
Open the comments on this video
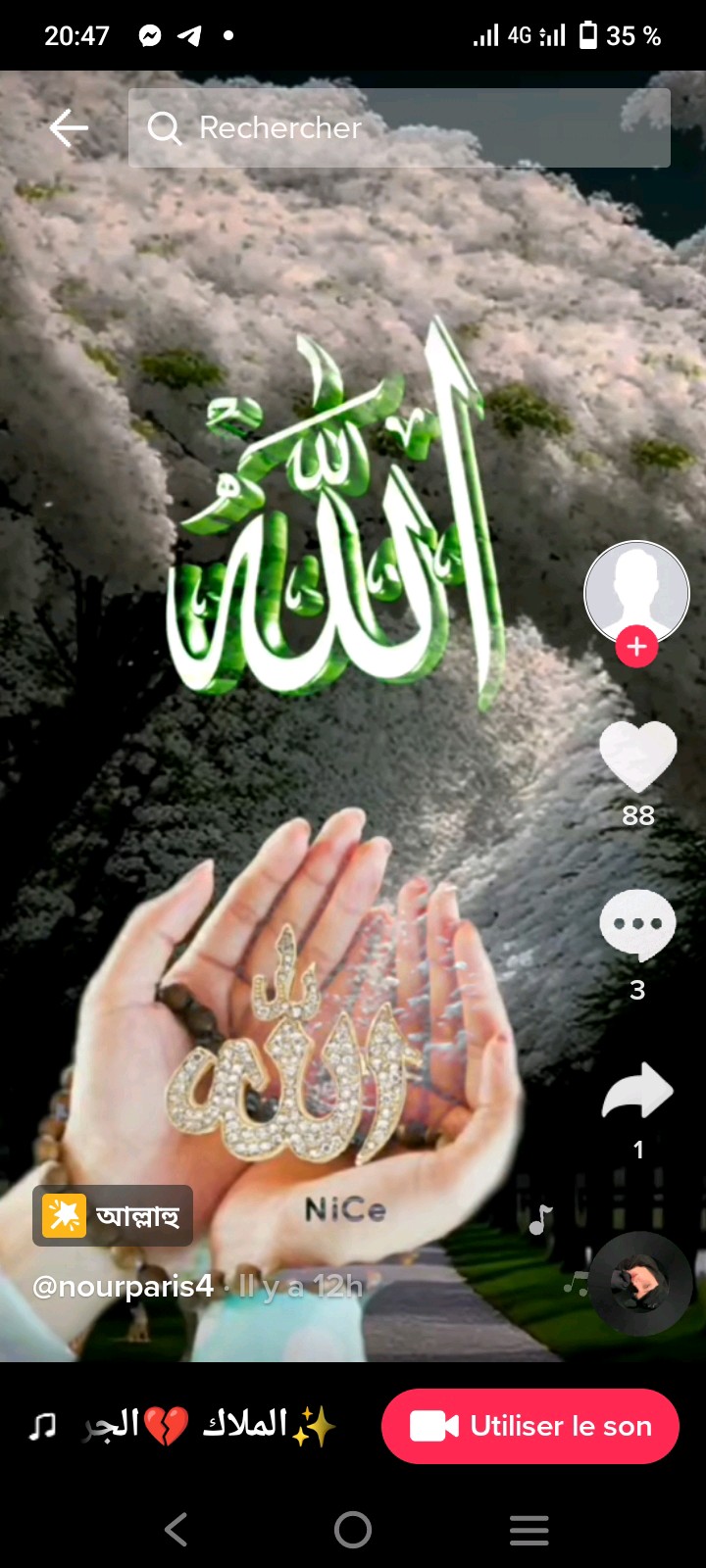click(x=637, y=925)
